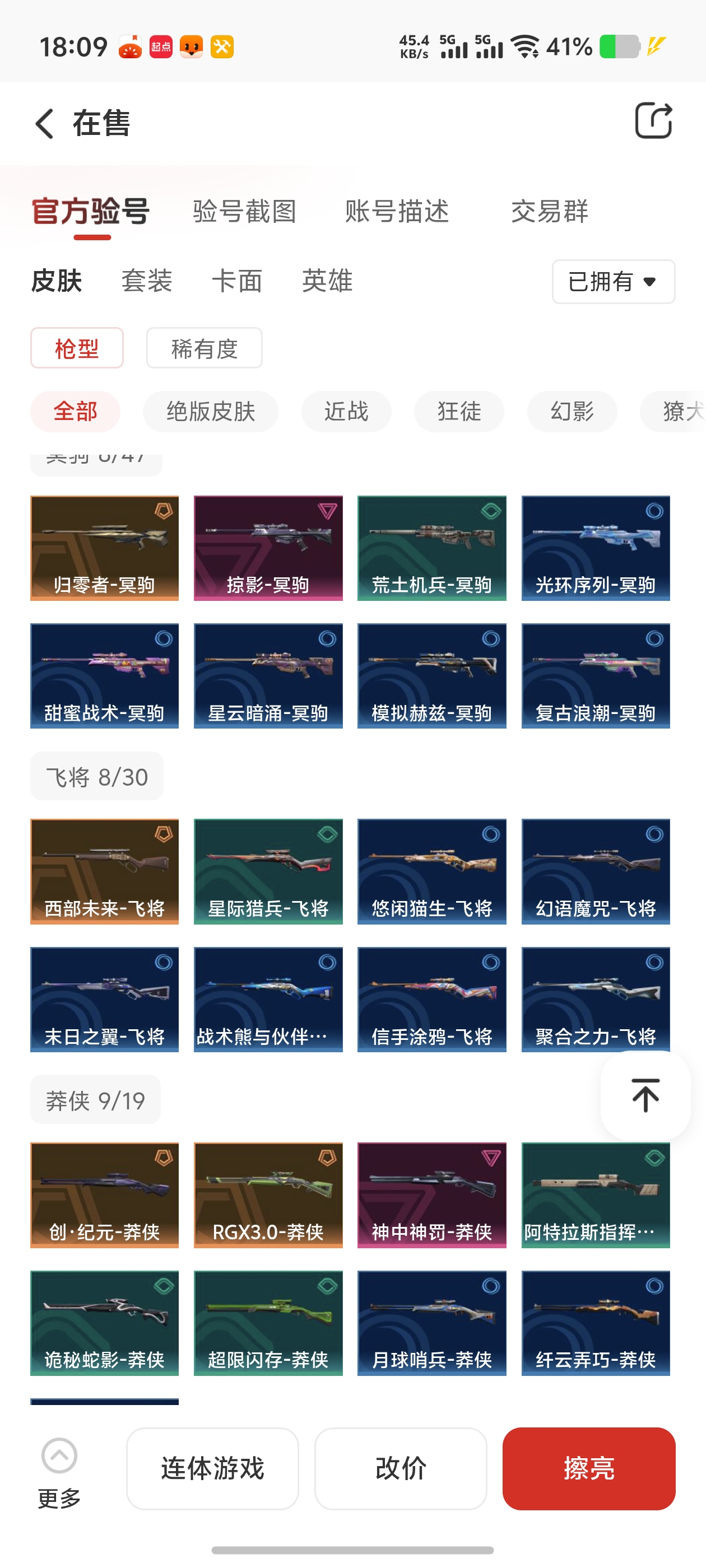Share this listing

point(653,121)
